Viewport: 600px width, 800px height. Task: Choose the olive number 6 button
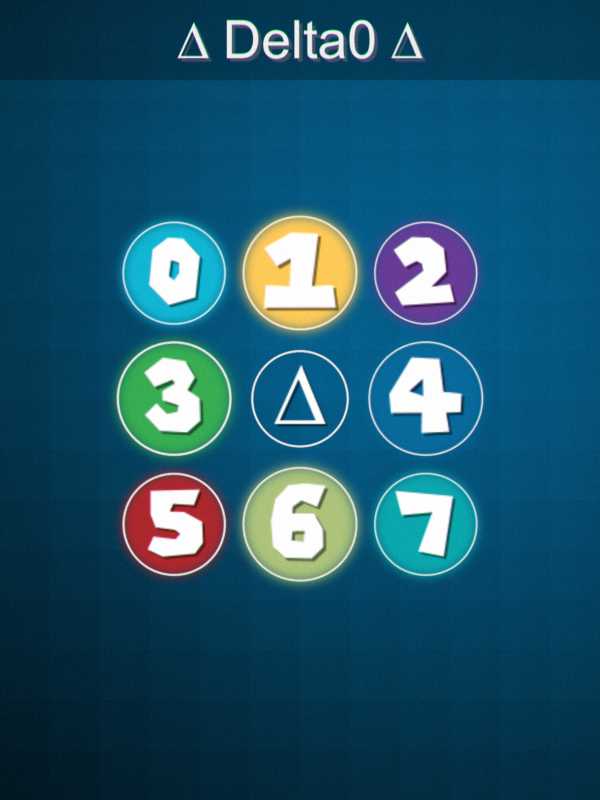(x=300, y=525)
